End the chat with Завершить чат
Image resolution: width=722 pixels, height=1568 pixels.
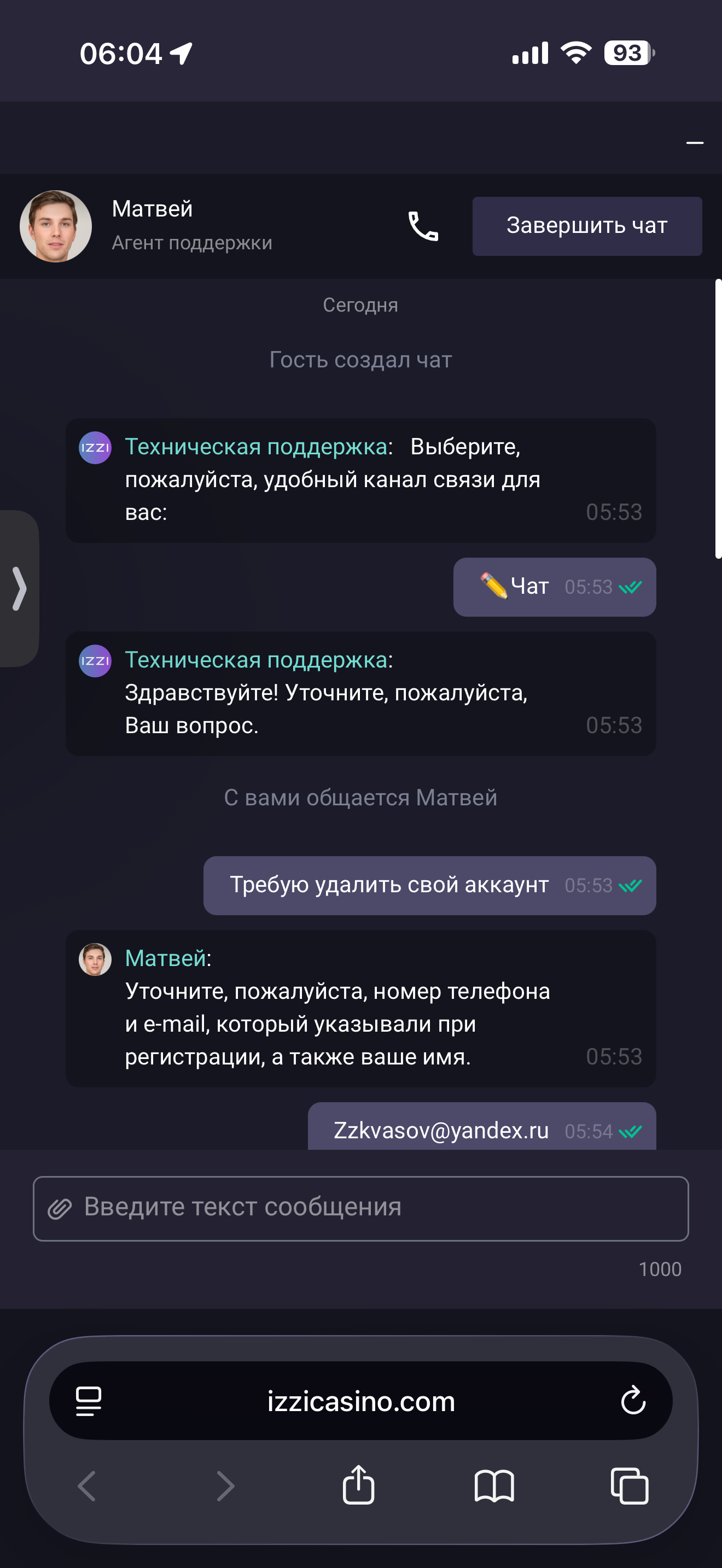(587, 226)
